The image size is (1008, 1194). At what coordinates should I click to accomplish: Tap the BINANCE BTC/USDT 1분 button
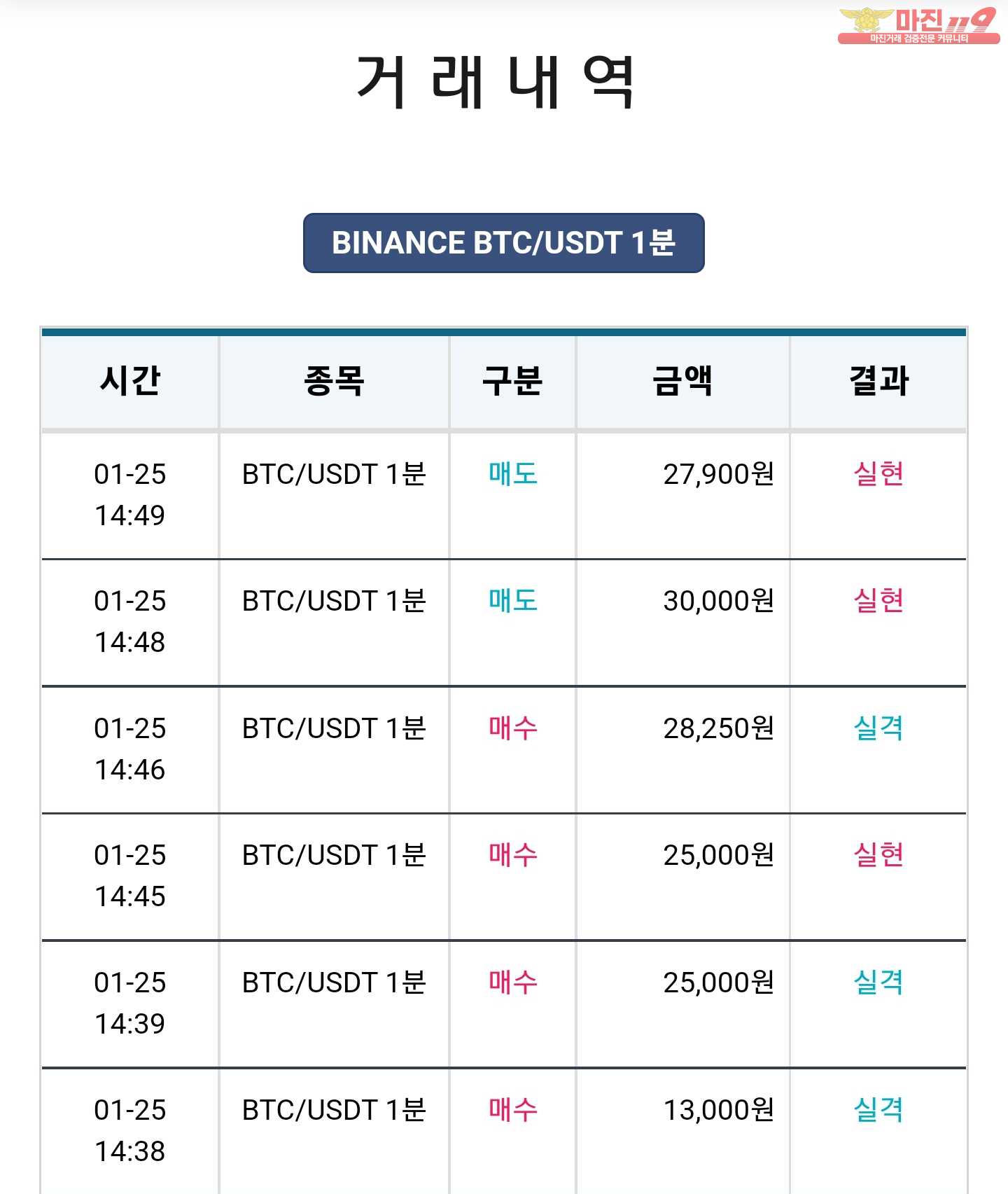(x=503, y=243)
